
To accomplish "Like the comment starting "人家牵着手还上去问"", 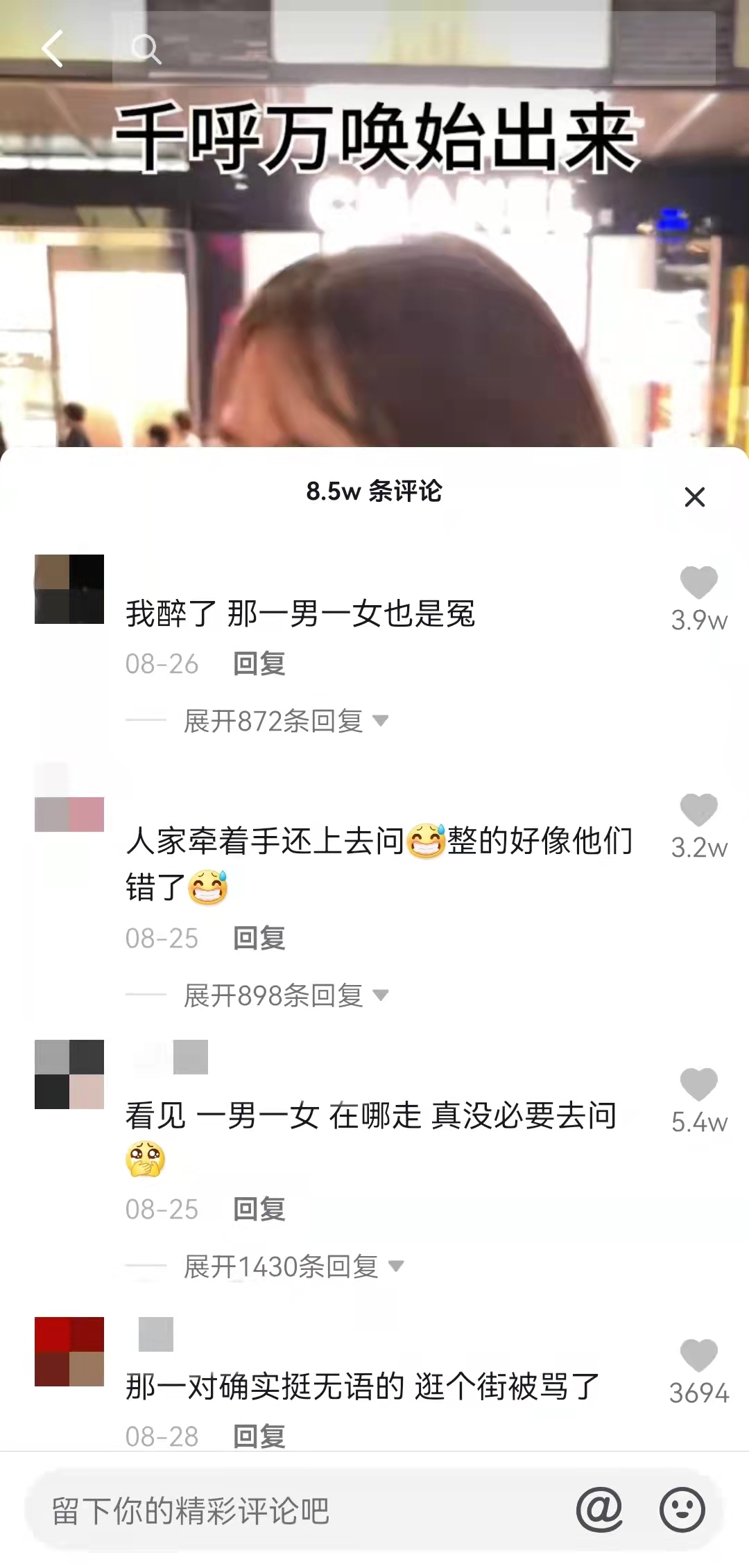I will pyautogui.click(x=698, y=810).
